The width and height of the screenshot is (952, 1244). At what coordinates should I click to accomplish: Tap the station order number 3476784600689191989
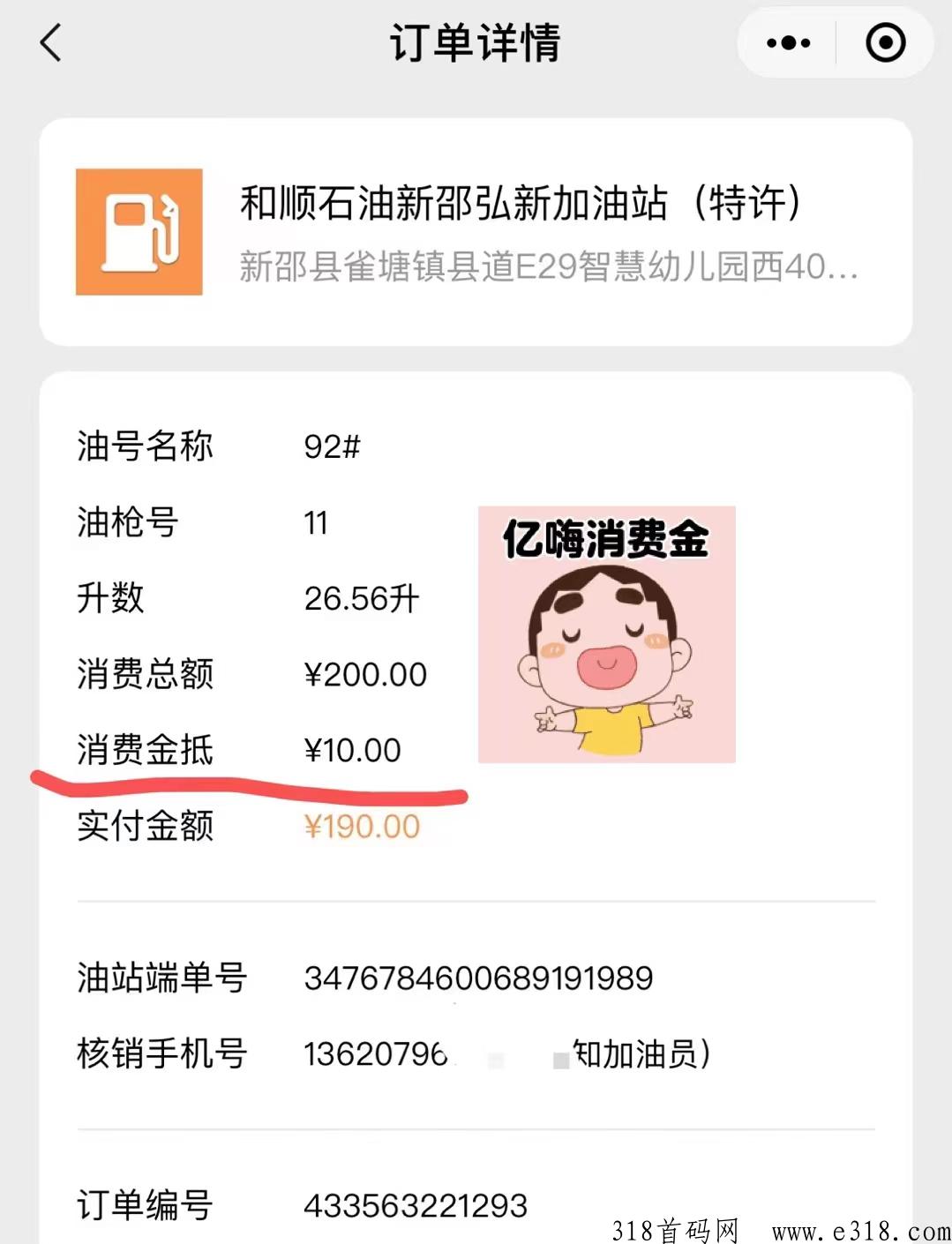coord(477,977)
